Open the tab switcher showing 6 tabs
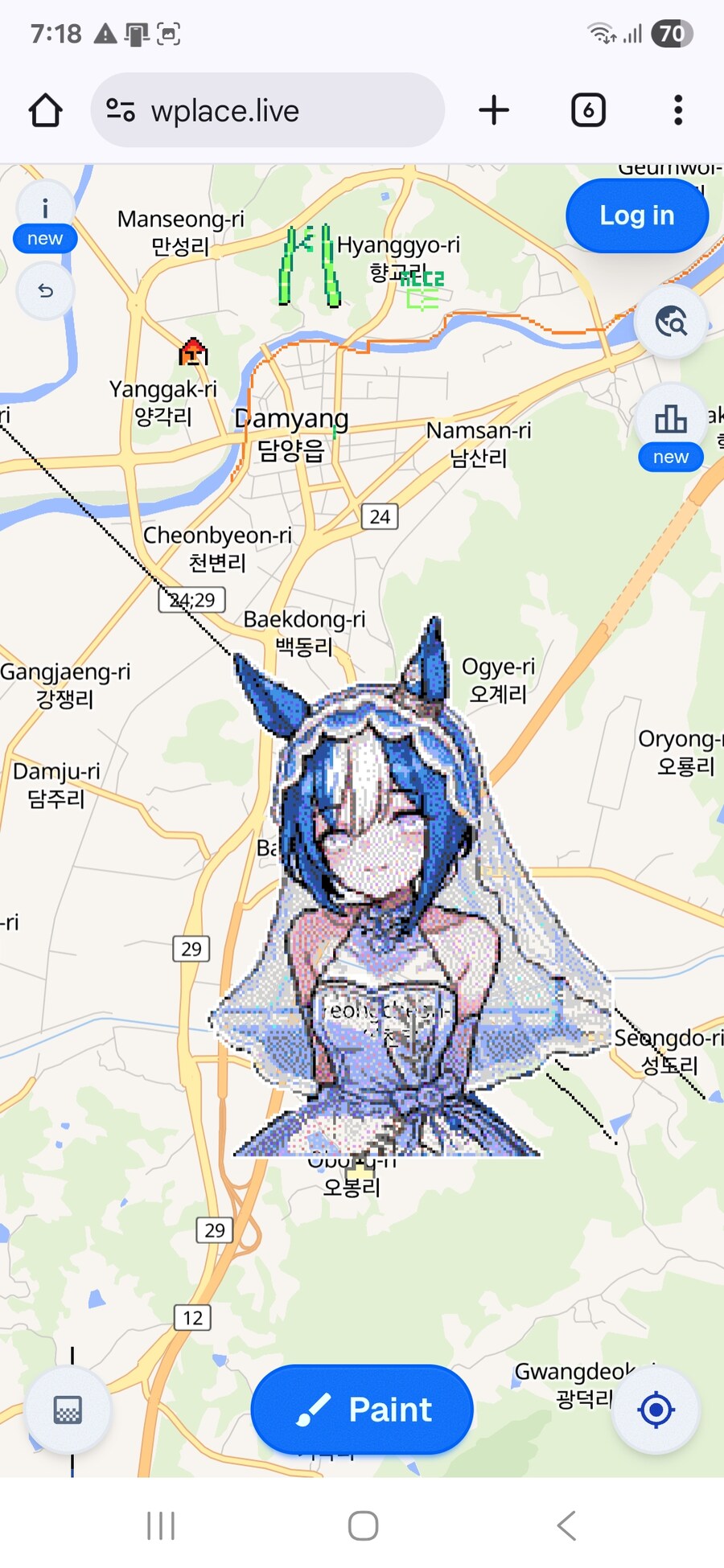The height and width of the screenshot is (1568, 724). click(x=588, y=111)
